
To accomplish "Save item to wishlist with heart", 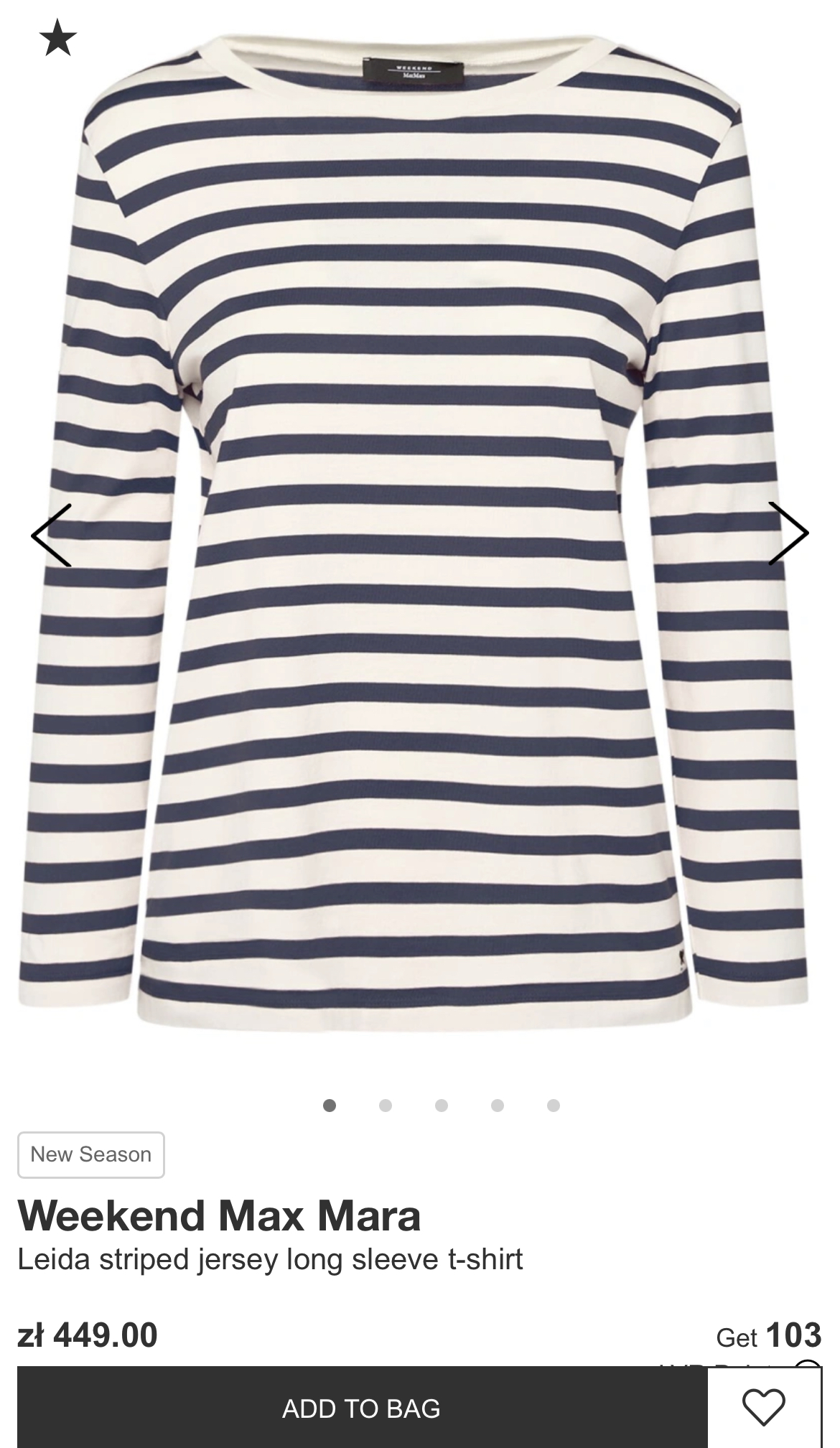I will pyautogui.click(x=763, y=1407).
